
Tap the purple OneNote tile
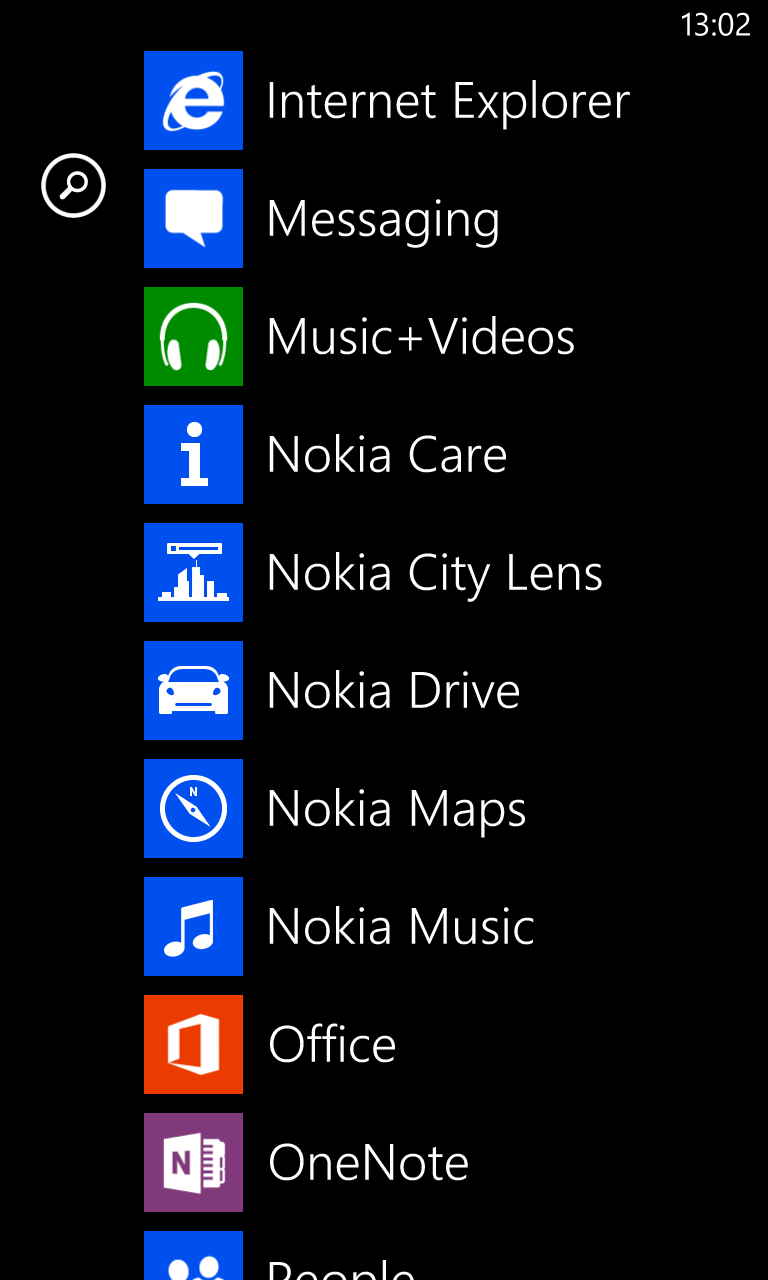click(193, 1163)
